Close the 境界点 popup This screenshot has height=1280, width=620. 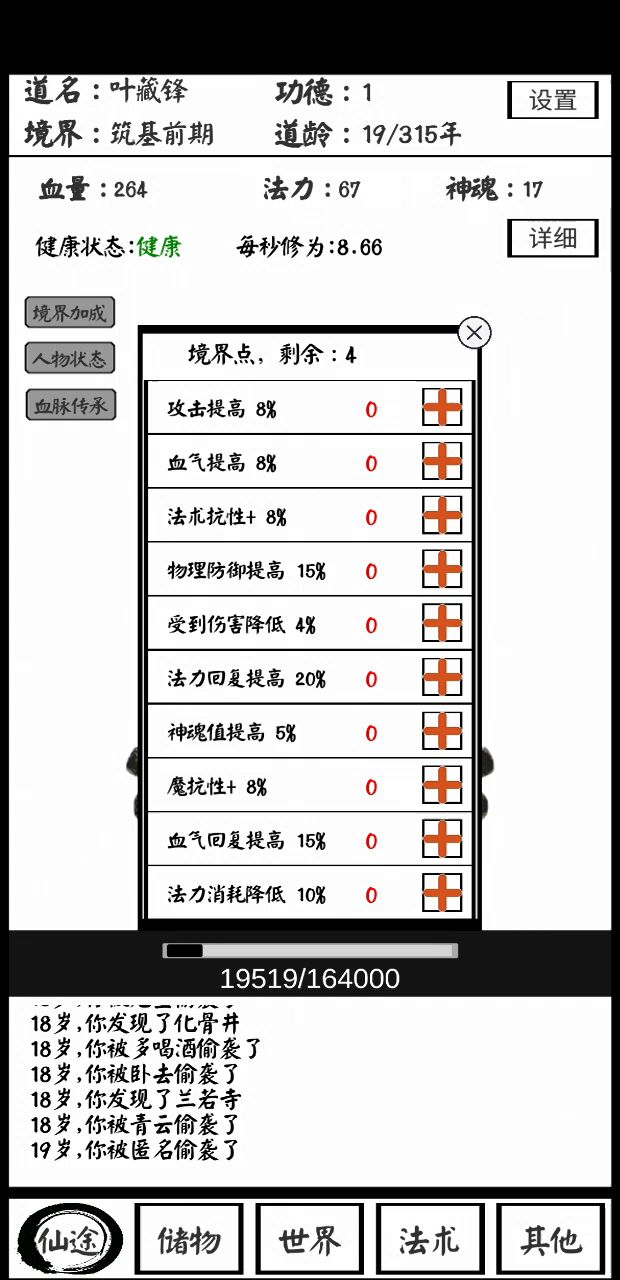click(474, 333)
